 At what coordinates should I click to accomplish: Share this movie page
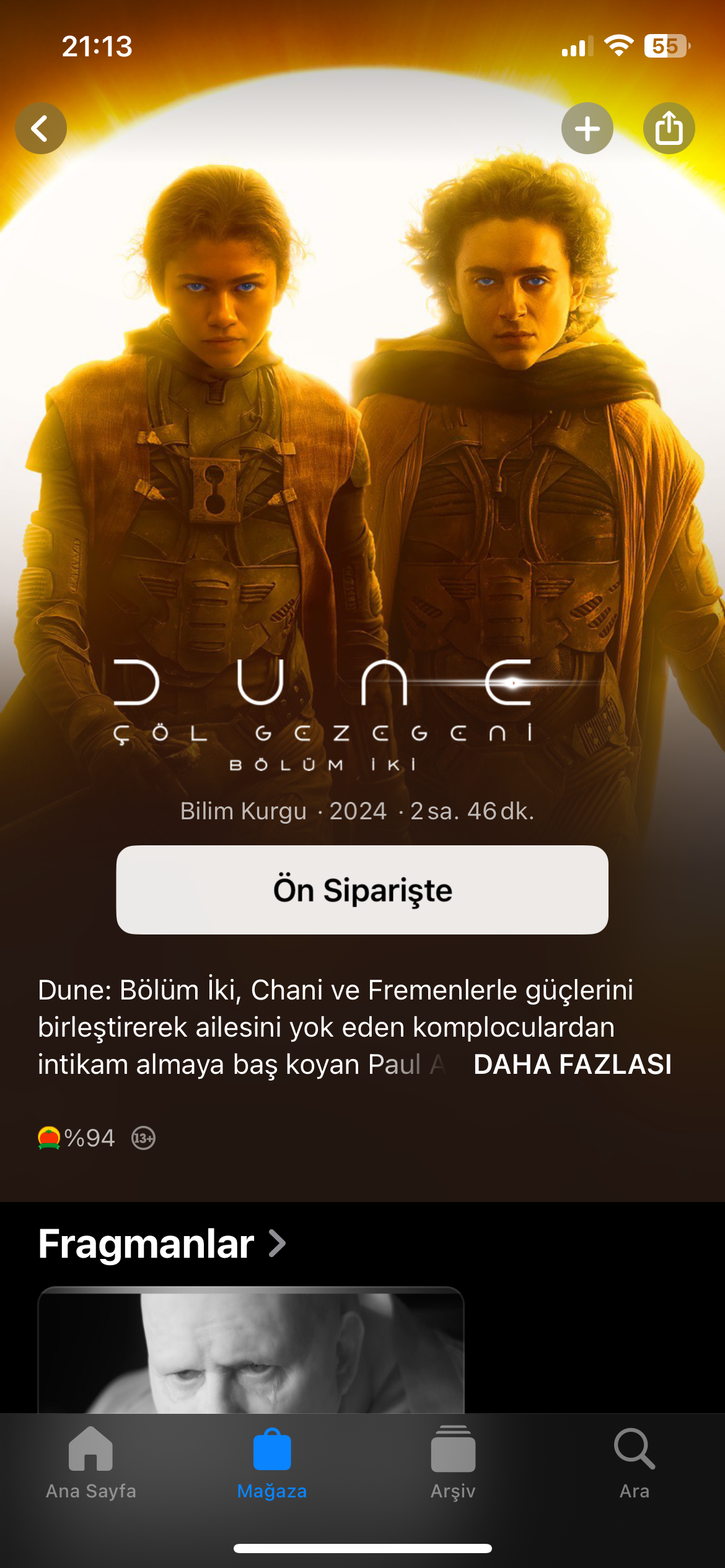[x=669, y=128]
